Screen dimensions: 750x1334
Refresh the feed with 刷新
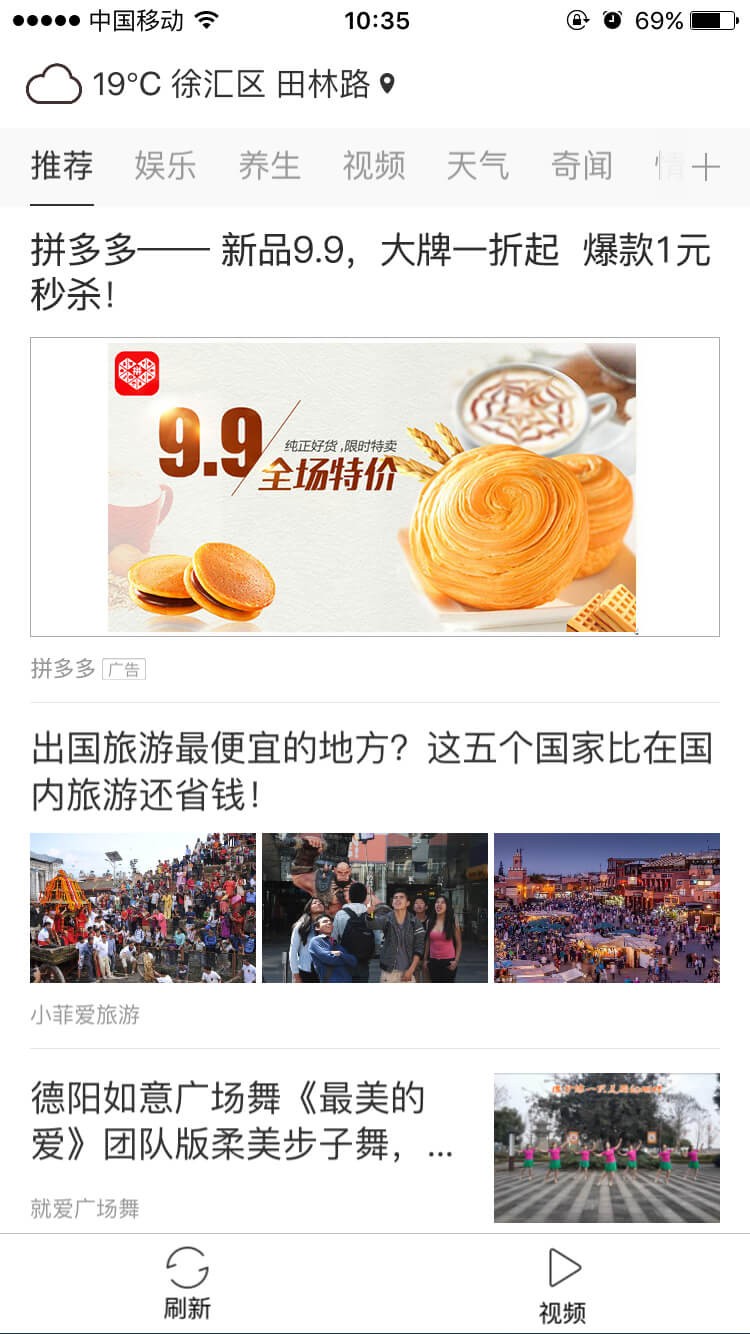click(187, 1282)
